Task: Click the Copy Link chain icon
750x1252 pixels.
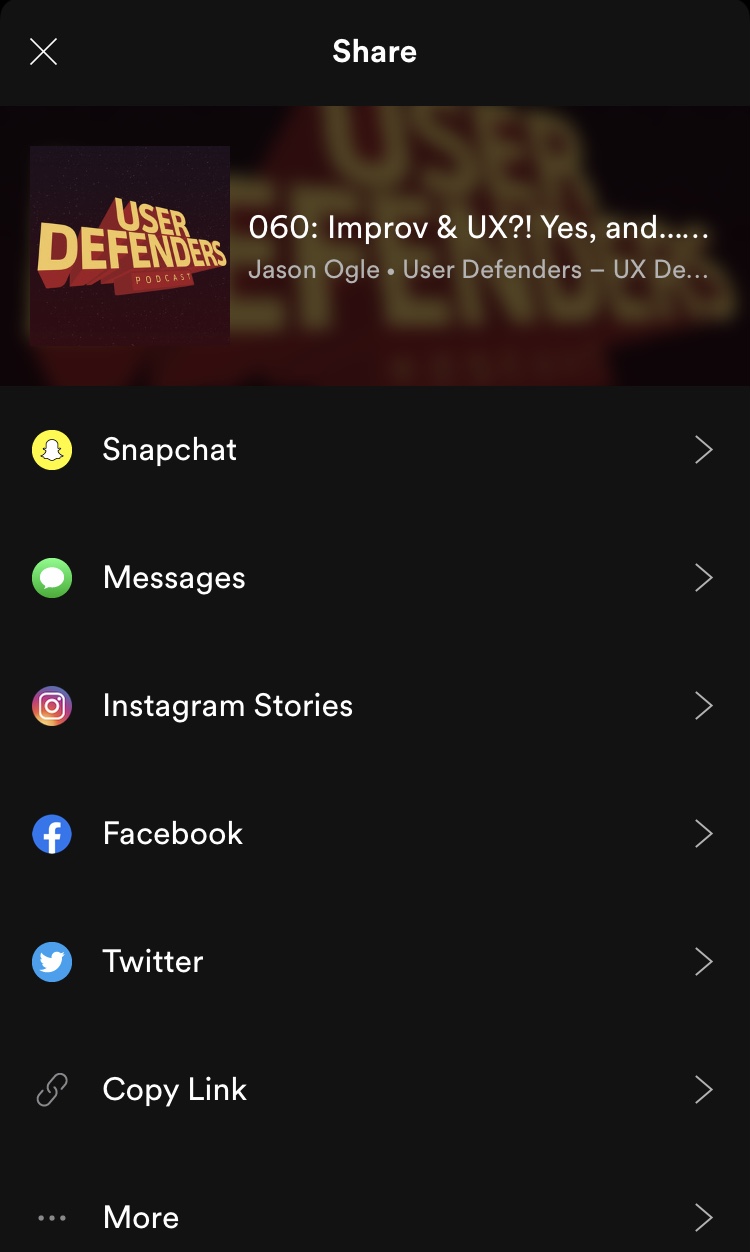Action: 52,1089
